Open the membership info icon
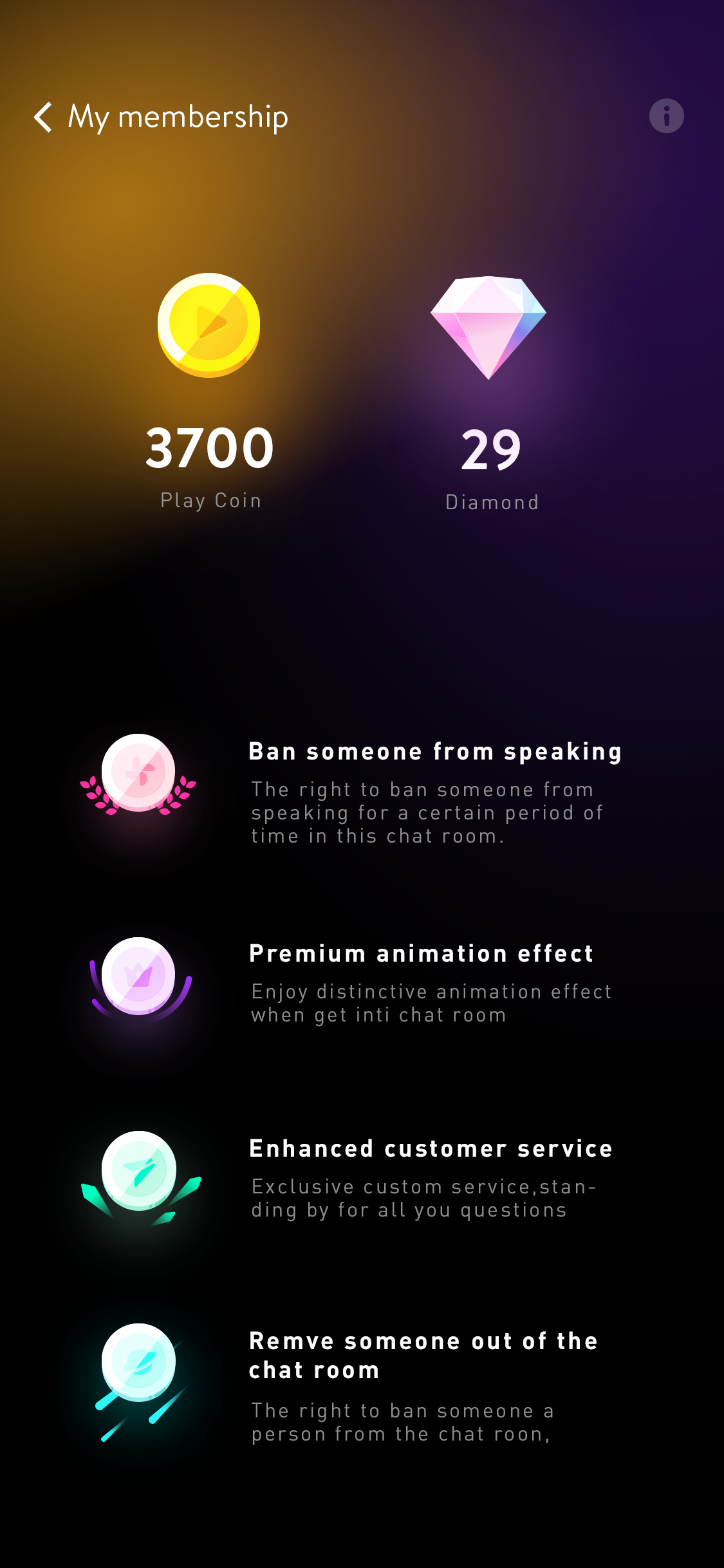The width and height of the screenshot is (724, 1568). click(x=666, y=117)
